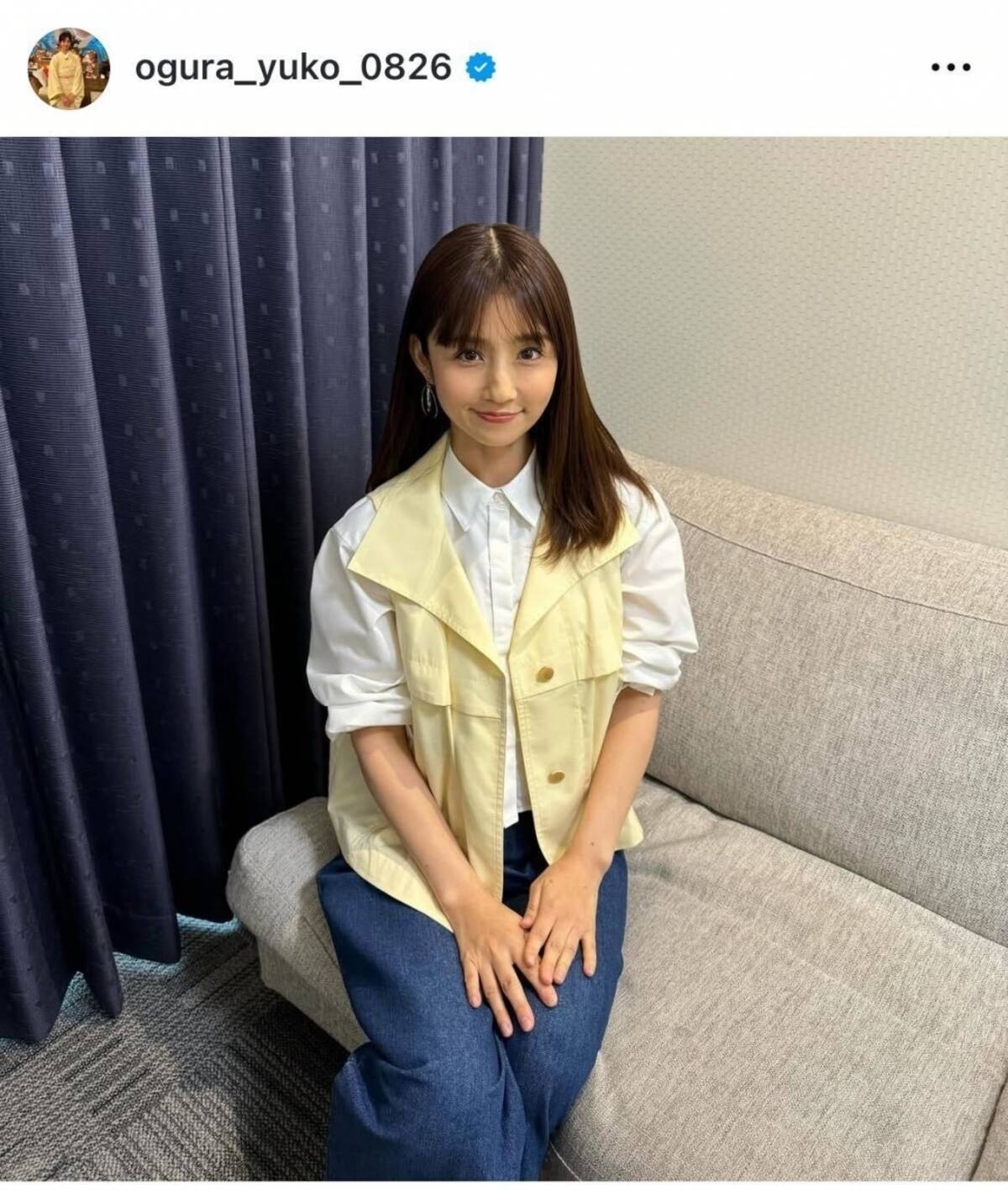Open the profile picture of ogura_yuko_0826
The width and height of the screenshot is (1008, 1190).
69,68
